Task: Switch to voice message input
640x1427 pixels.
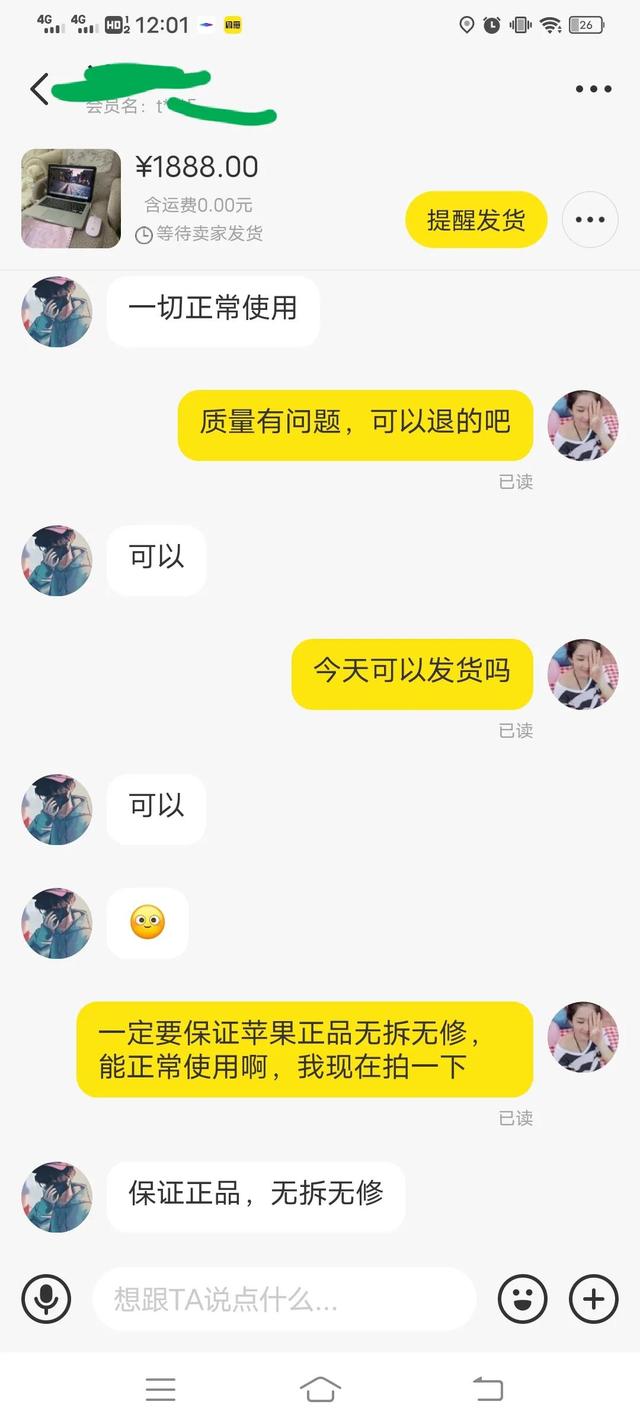Action: (x=46, y=1299)
